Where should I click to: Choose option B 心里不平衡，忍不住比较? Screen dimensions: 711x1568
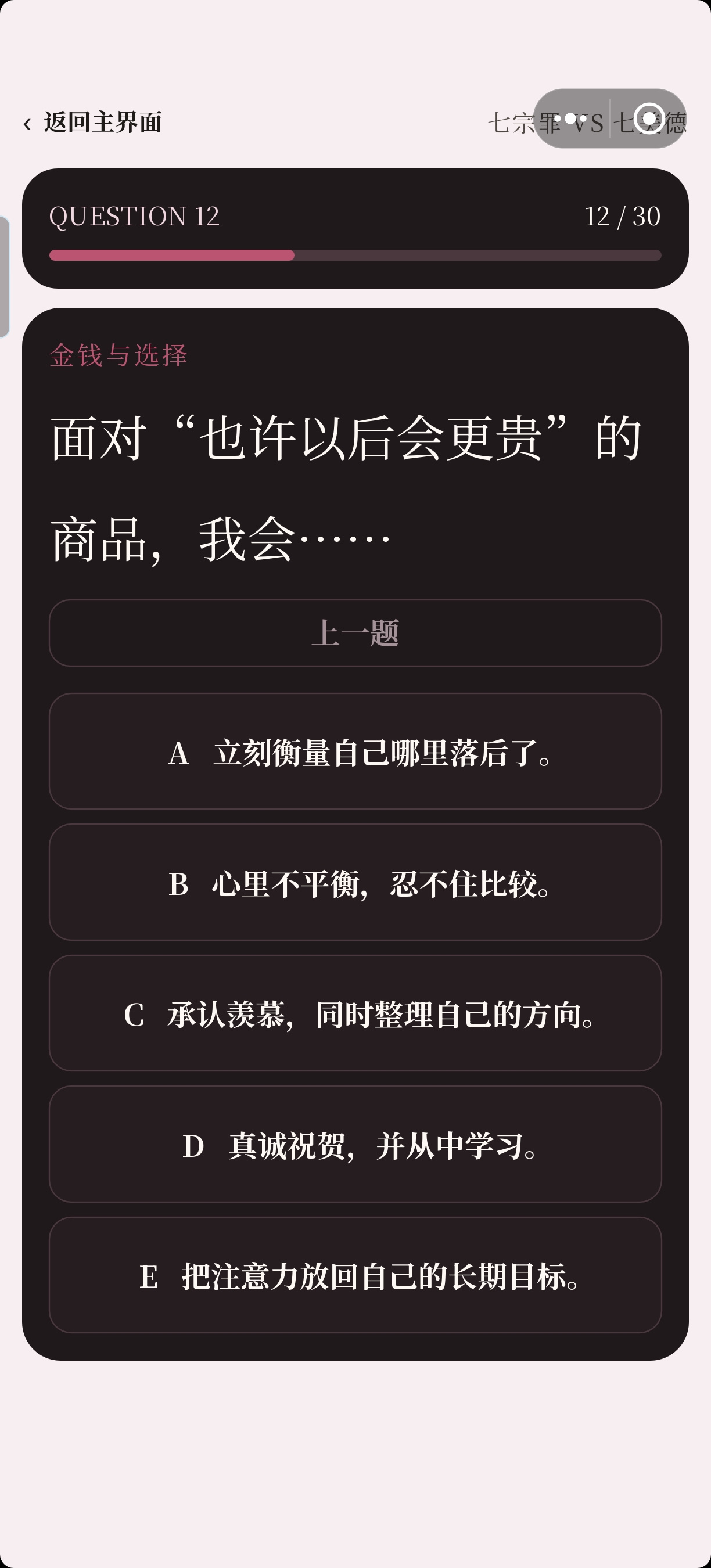pos(355,882)
